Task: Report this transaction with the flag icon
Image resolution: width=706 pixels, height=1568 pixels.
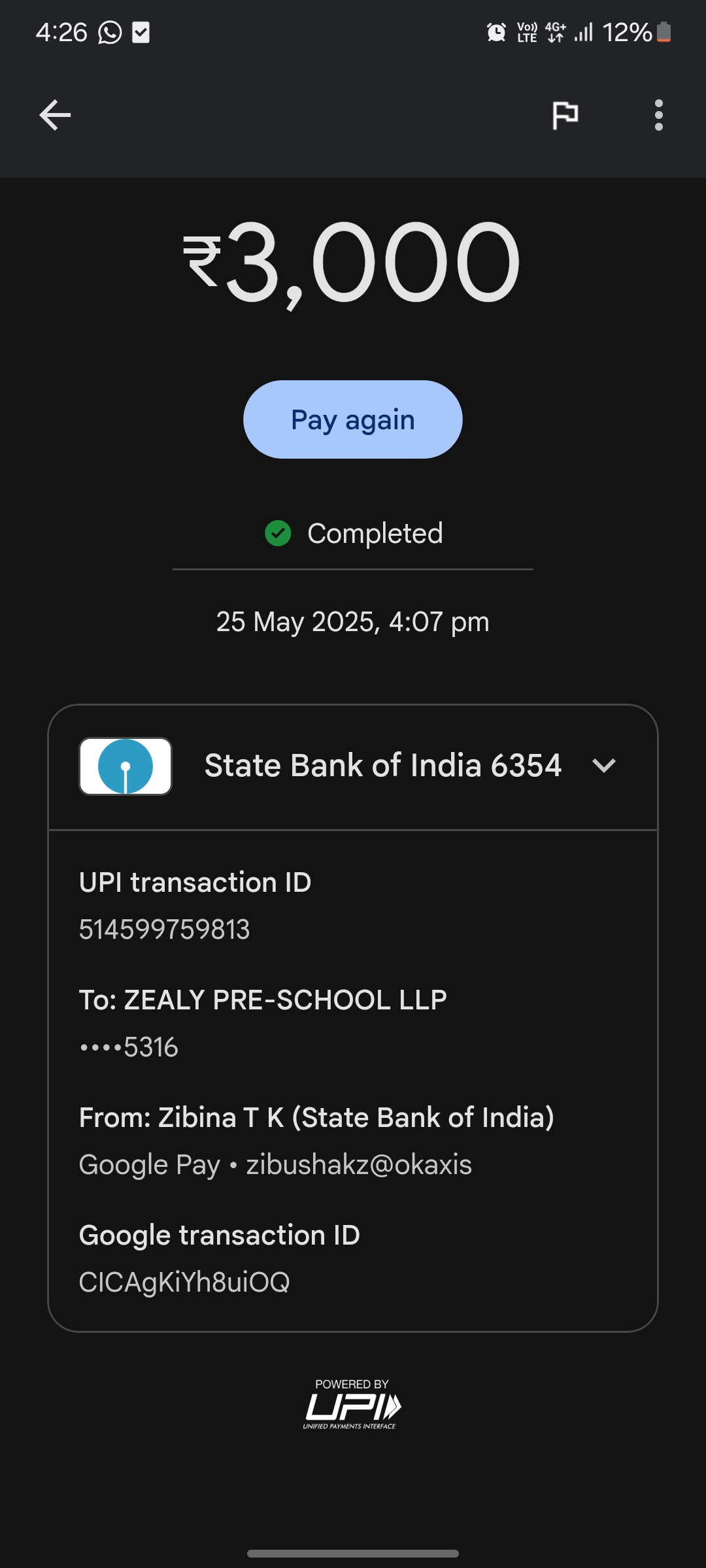Action: (565, 116)
